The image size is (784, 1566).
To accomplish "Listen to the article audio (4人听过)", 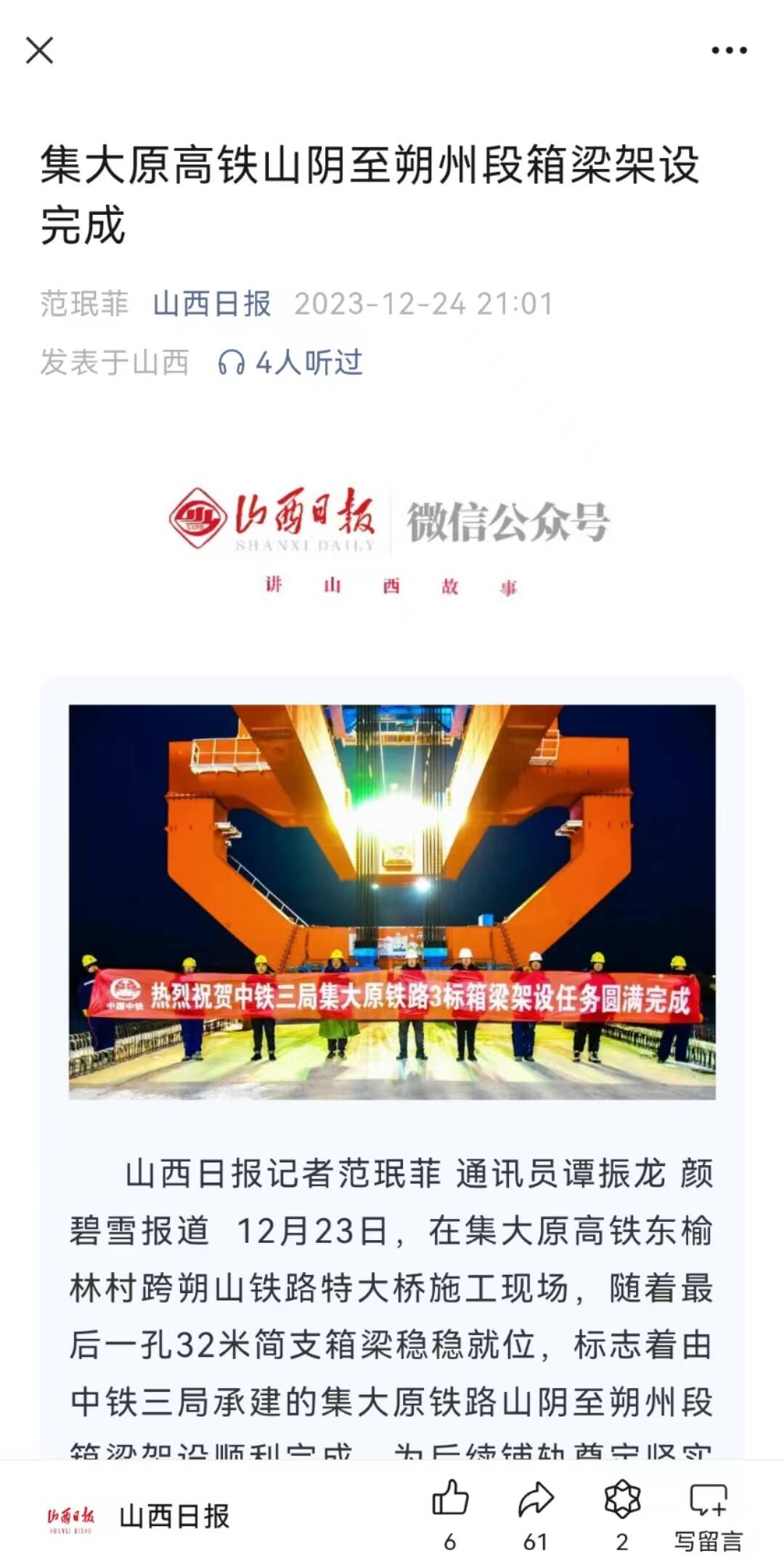I will tap(290, 362).
